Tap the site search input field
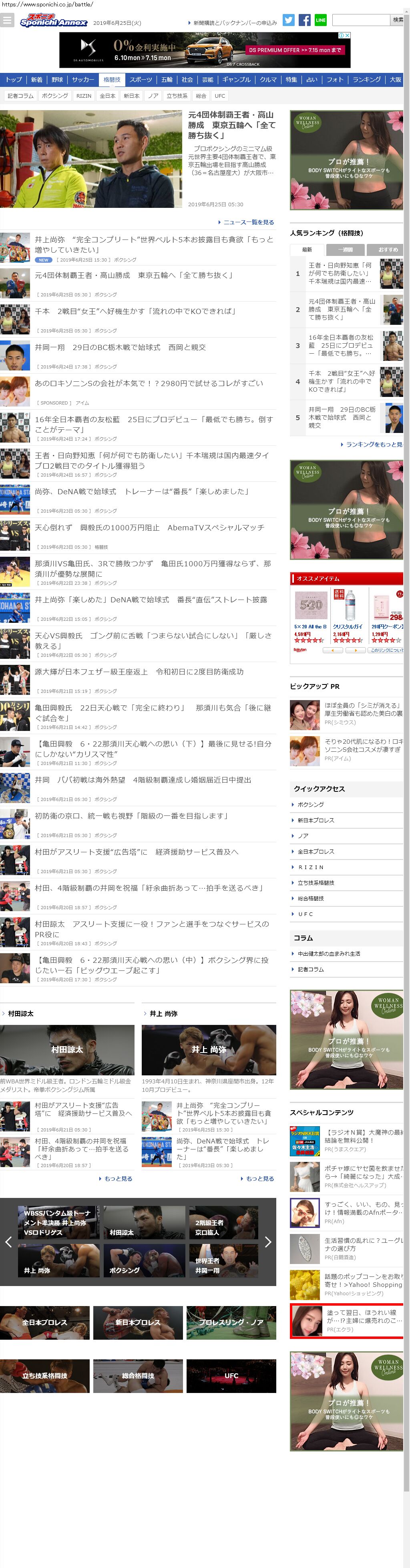Viewport: 410px width, 1568px height. 360,20
